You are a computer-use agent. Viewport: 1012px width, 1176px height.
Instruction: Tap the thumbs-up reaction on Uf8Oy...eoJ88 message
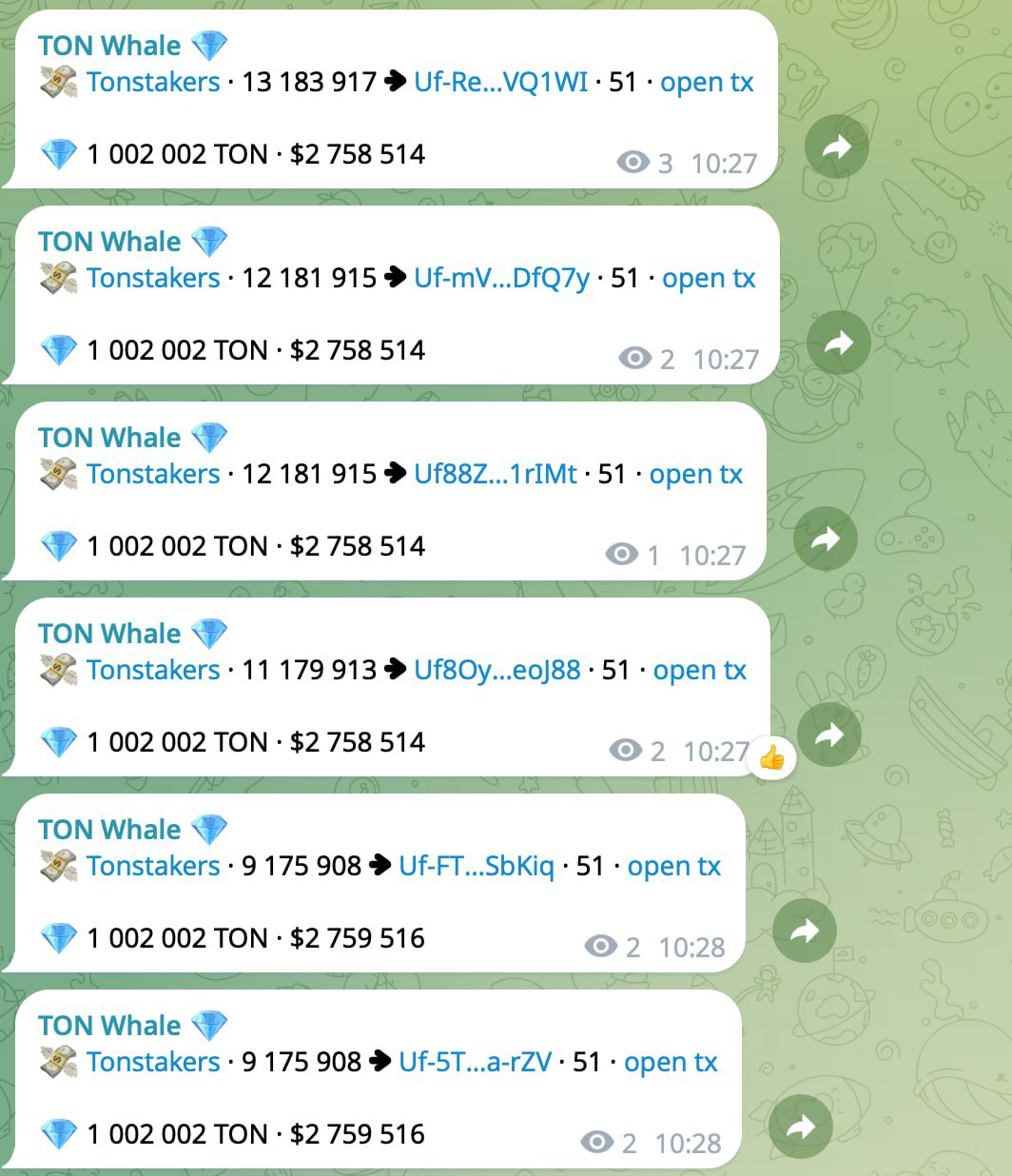(771, 758)
